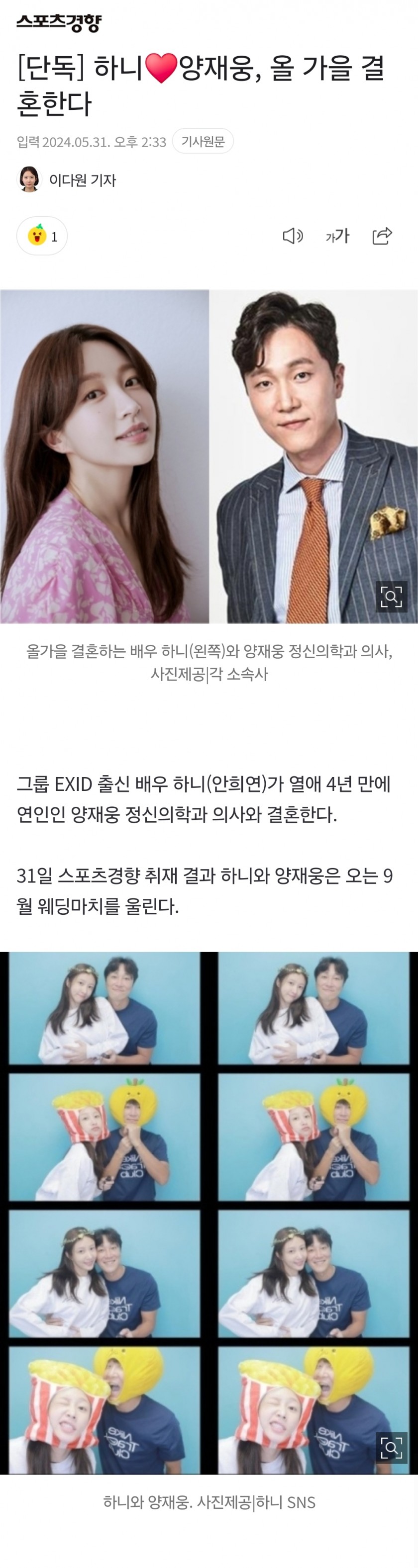Enlarge the photo booth picture
This screenshot has height=1568, width=418.
tap(391, 1448)
